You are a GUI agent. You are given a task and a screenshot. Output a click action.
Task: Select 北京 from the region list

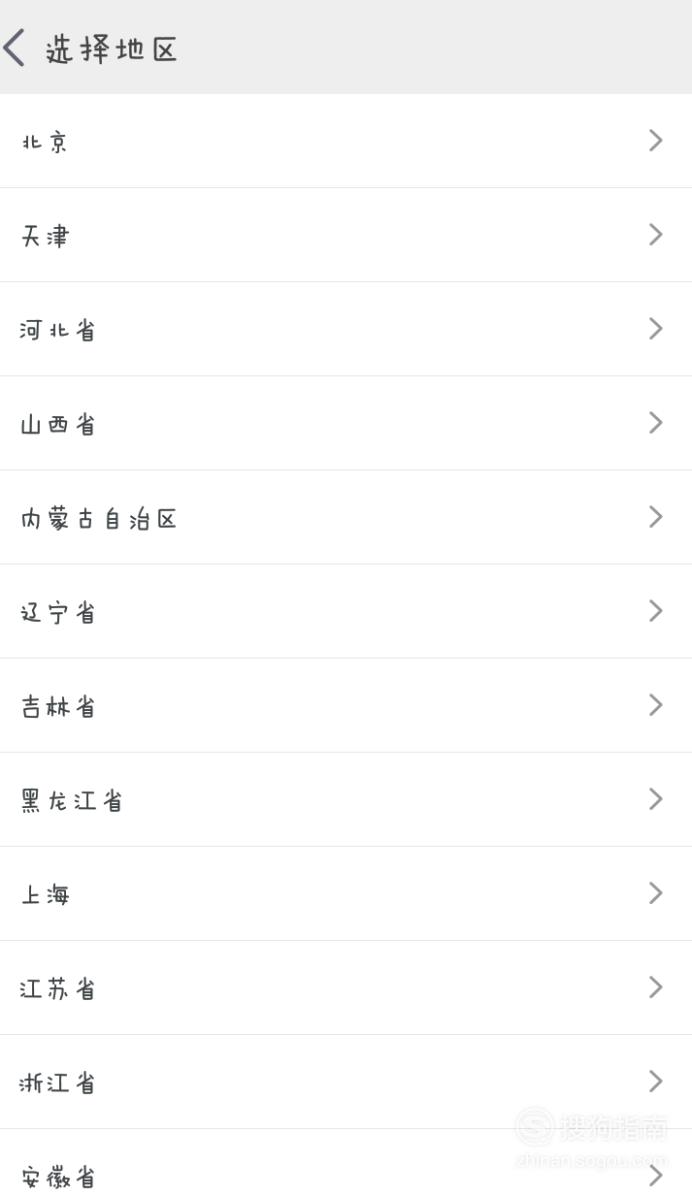point(346,141)
